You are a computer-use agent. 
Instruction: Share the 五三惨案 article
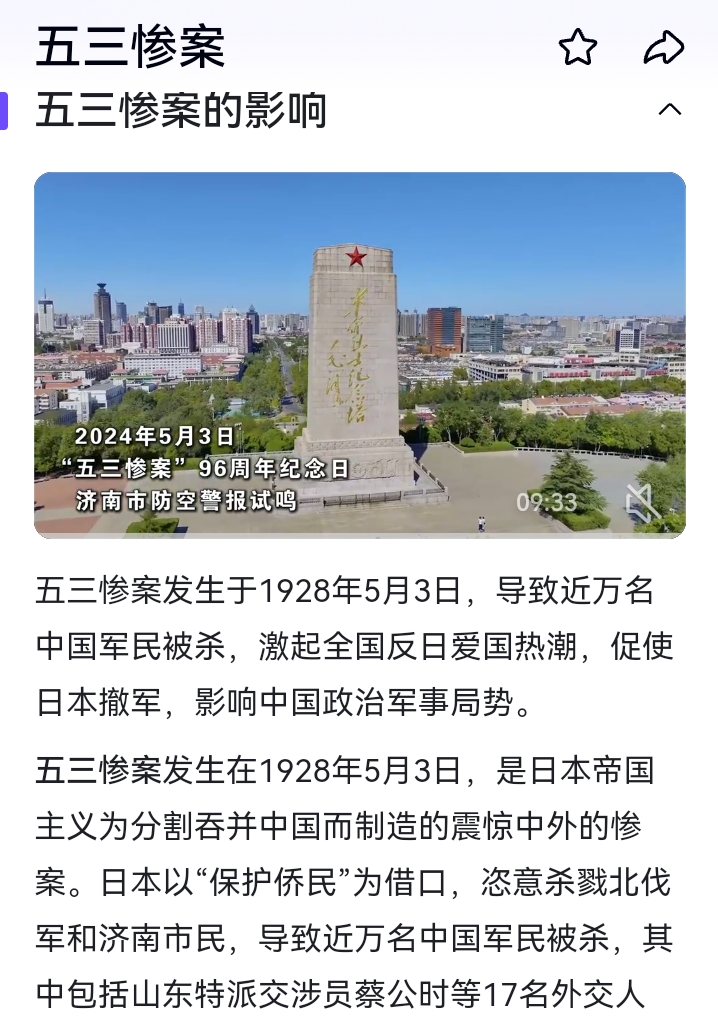point(663,47)
